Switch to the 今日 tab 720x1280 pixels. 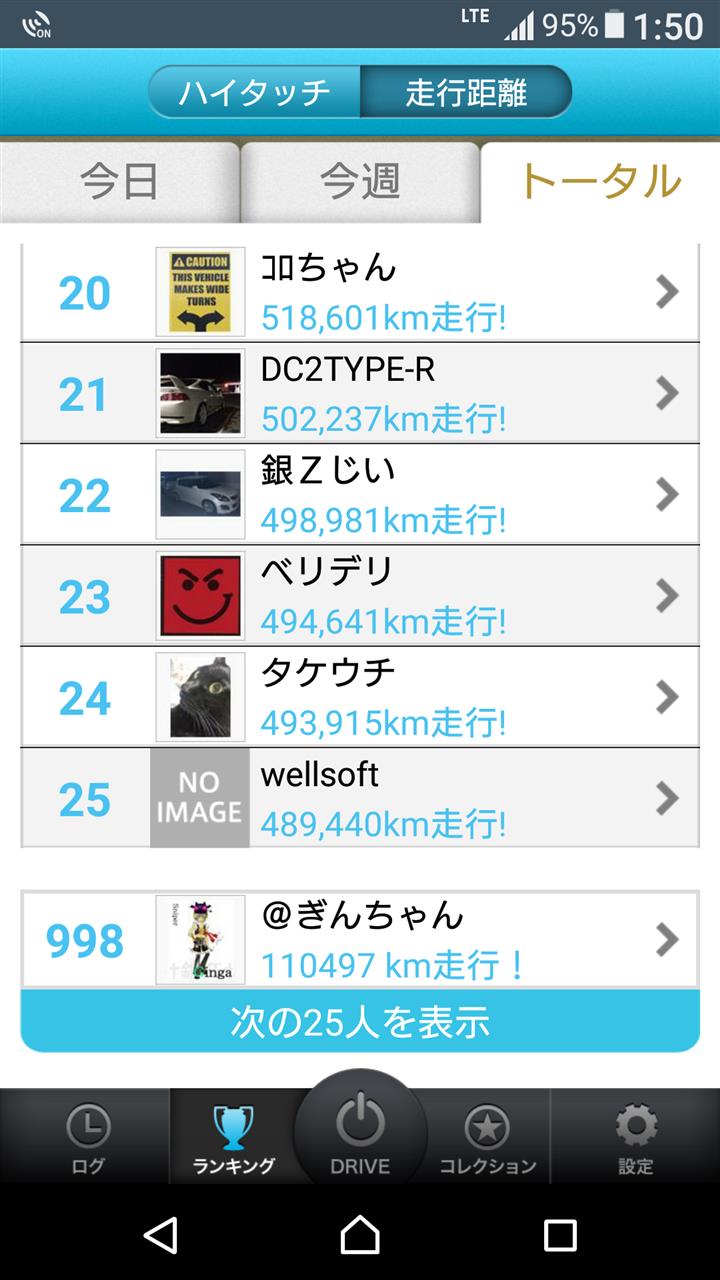[x=120, y=182]
